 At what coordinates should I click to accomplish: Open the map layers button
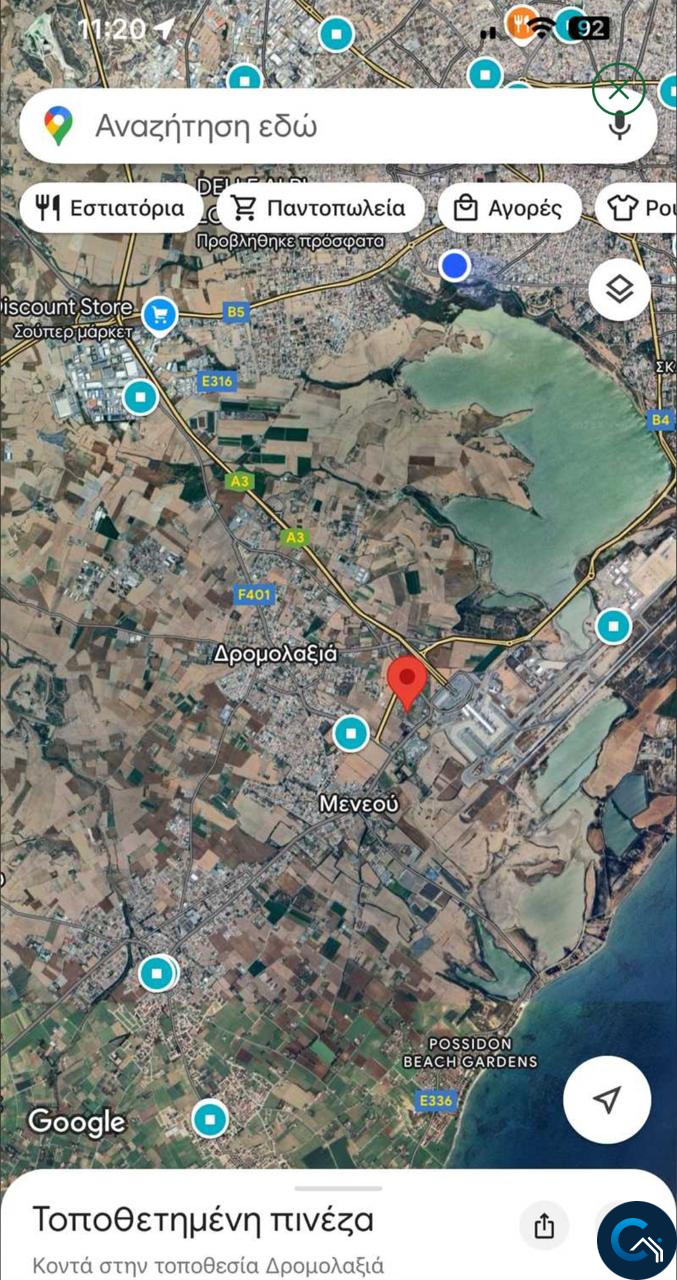[620, 290]
